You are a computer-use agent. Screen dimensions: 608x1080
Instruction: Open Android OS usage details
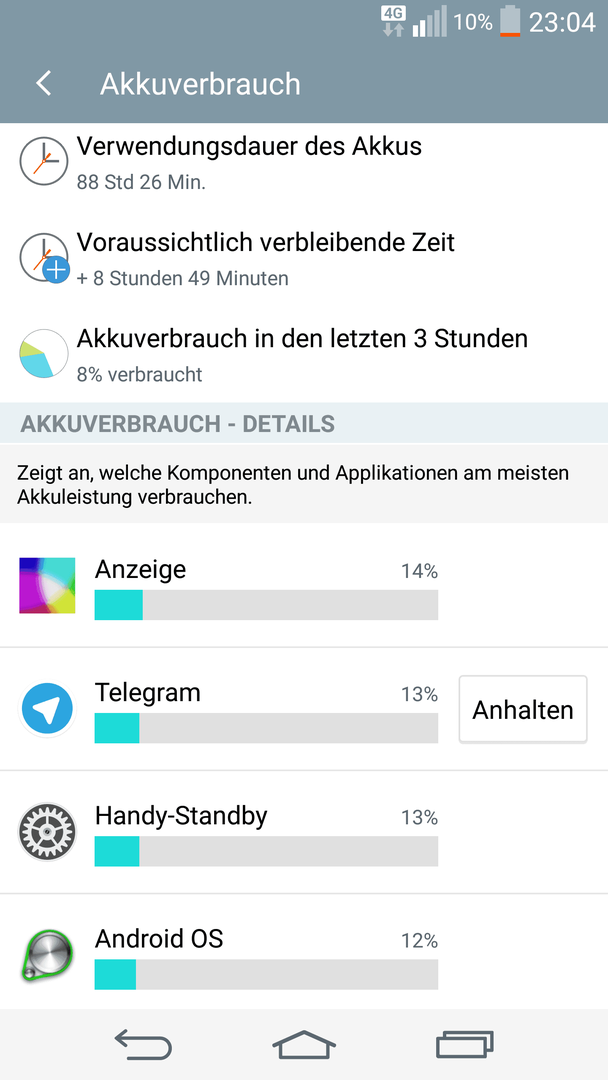click(x=304, y=953)
